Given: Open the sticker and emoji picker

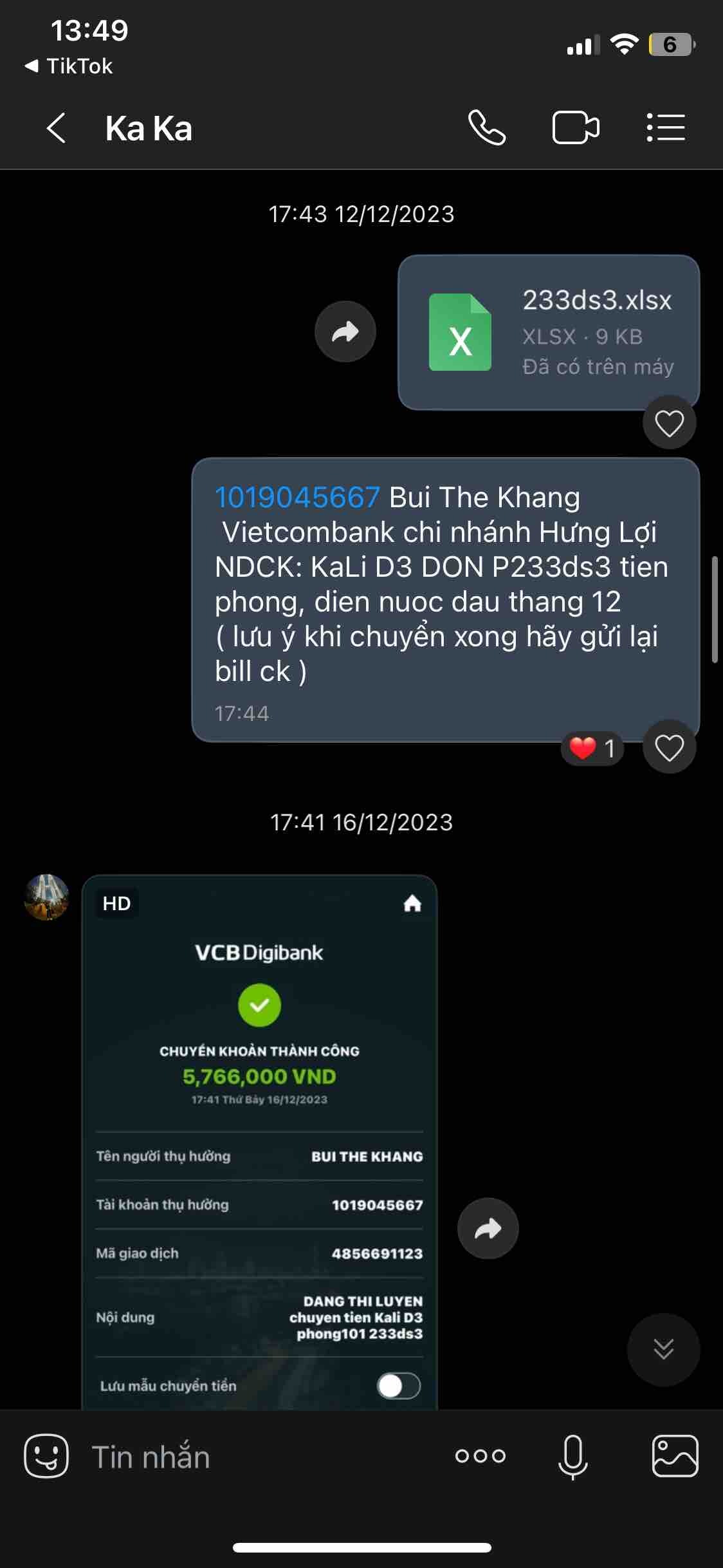Looking at the screenshot, I should (46, 1456).
